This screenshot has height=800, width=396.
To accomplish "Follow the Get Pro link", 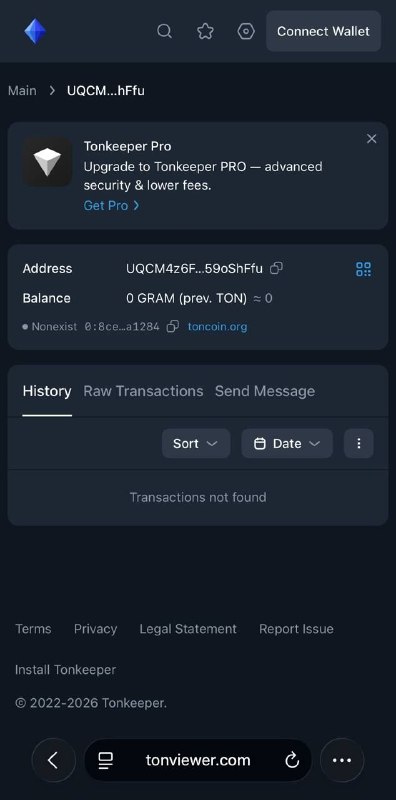I will (x=111, y=206).
